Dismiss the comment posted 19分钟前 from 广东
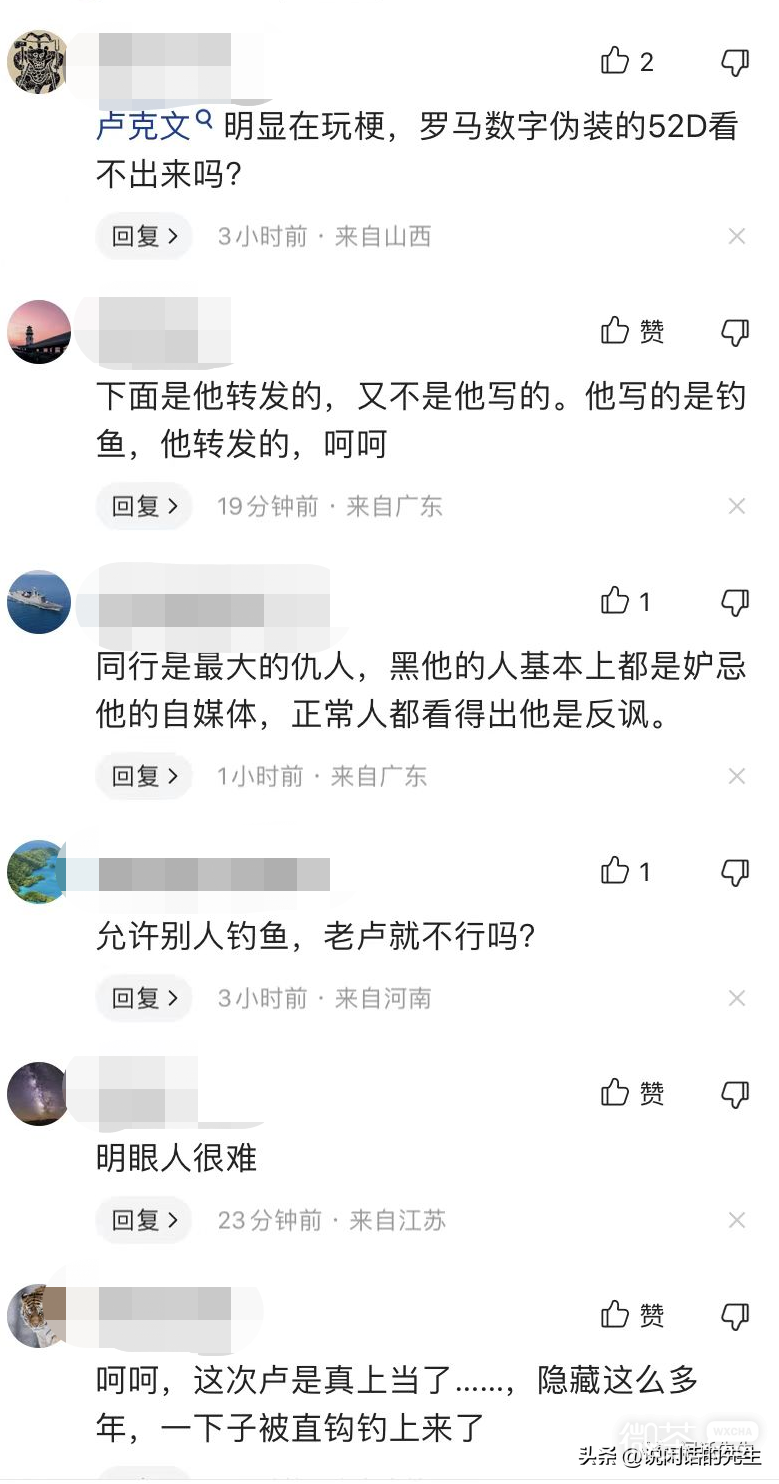 (x=737, y=507)
